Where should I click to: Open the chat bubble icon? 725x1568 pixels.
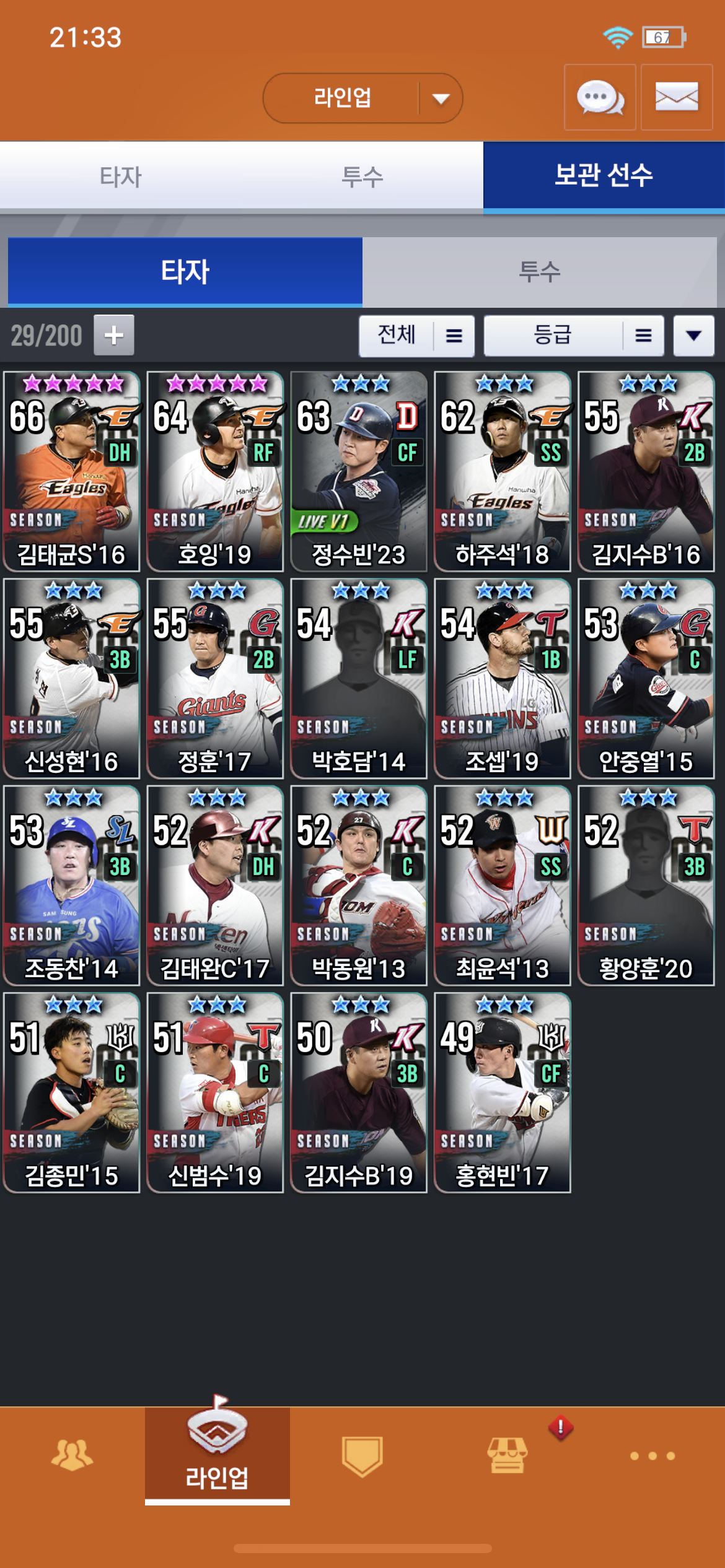click(x=600, y=97)
